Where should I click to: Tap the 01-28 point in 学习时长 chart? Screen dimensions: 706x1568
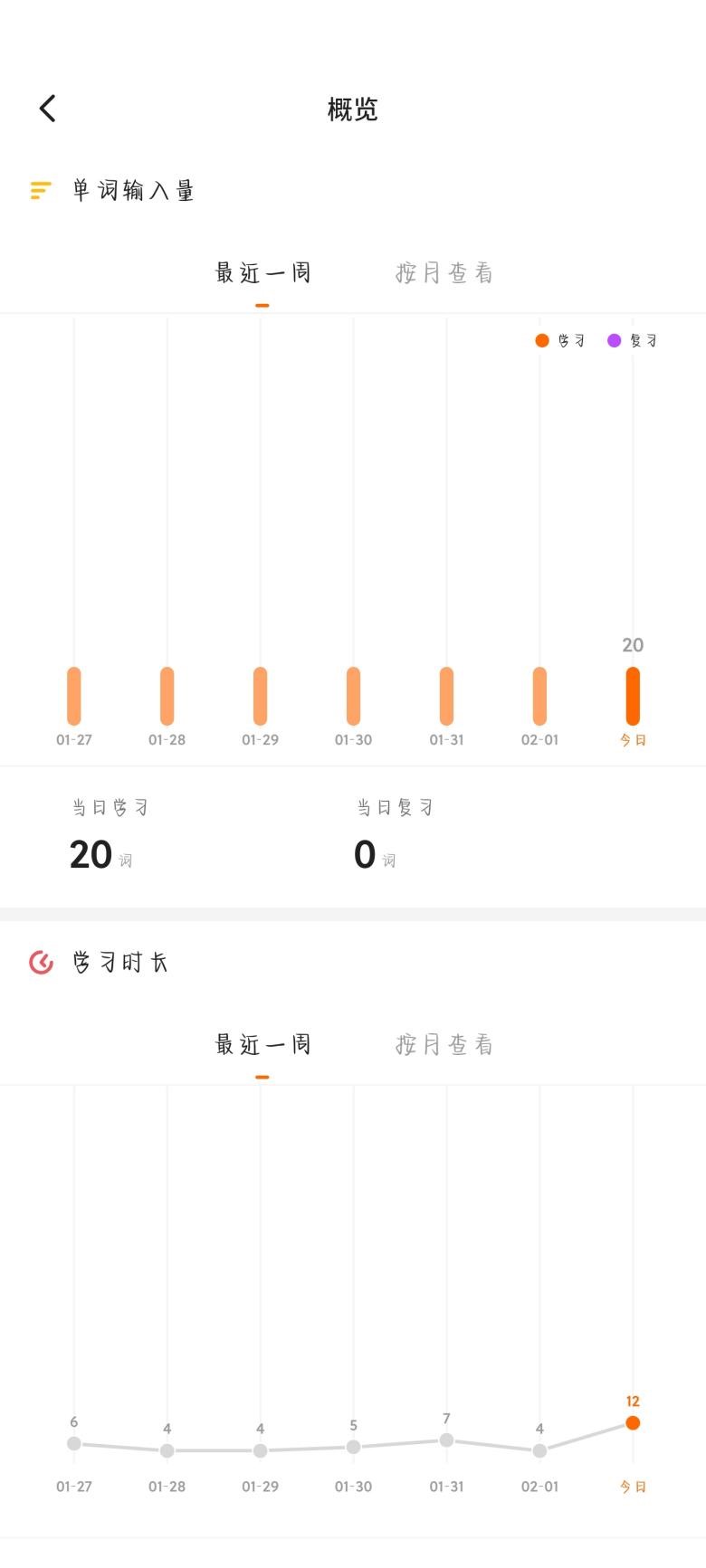[x=167, y=1450]
